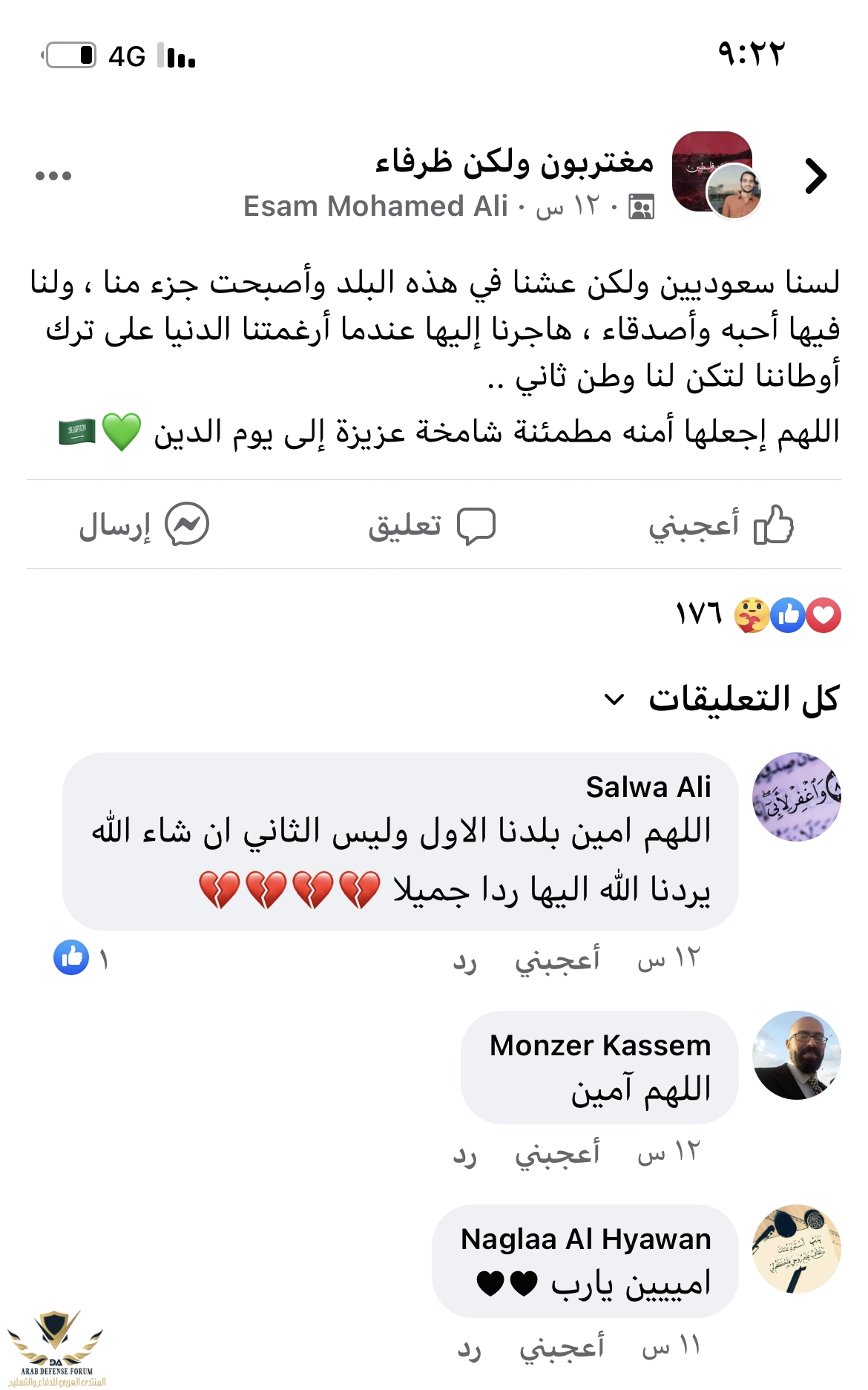868x1390 pixels.
Task: See who liked Salwa Ali's comment
Action: point(81,958)
